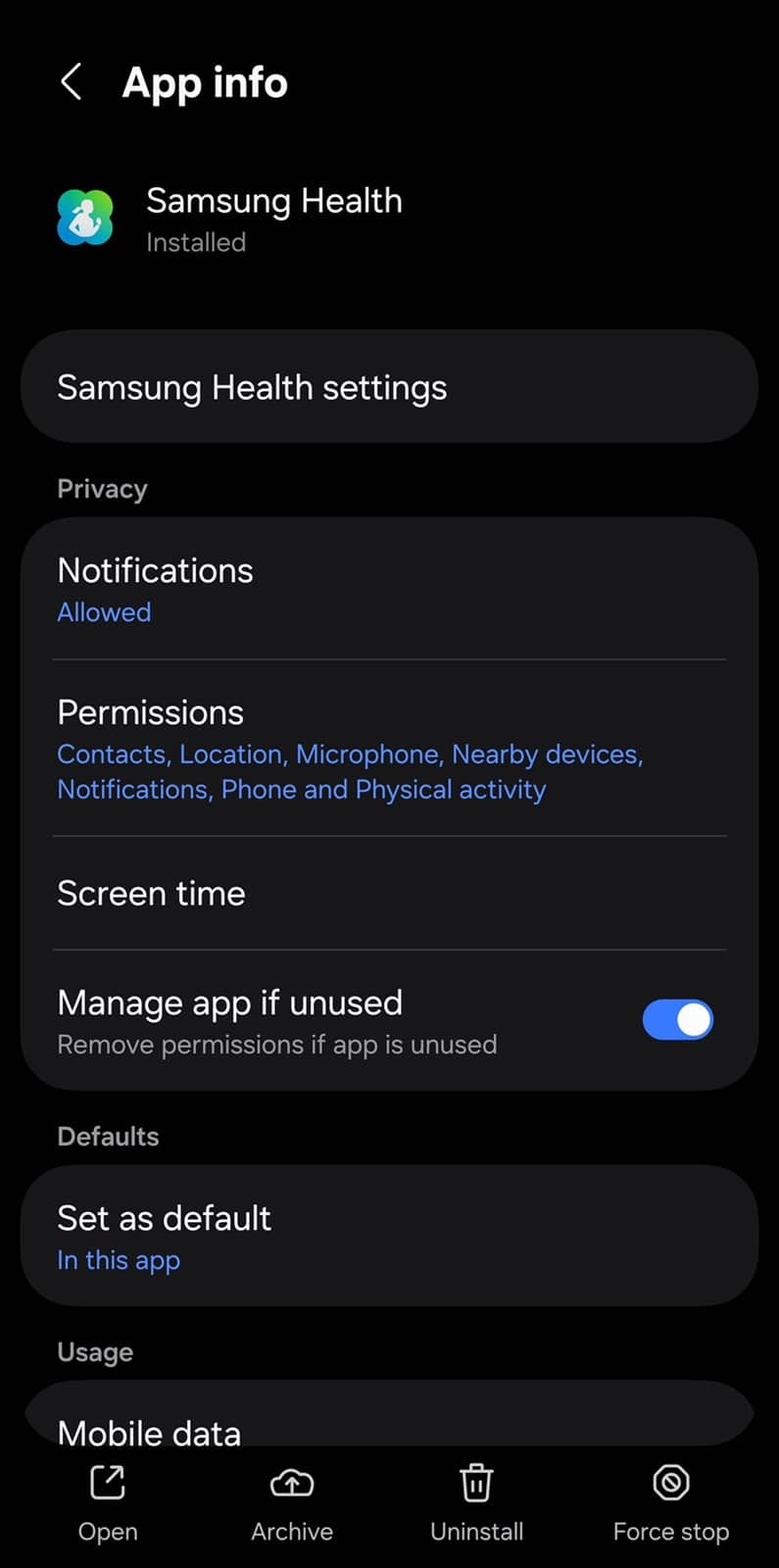Open Mobile data usage
Screen dimensions: 779x1568
389,1426
